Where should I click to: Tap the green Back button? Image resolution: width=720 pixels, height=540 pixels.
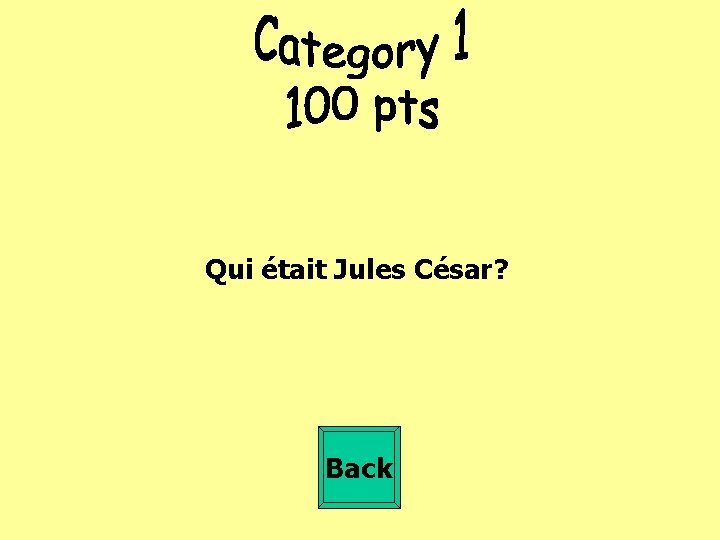coord(360,467)
